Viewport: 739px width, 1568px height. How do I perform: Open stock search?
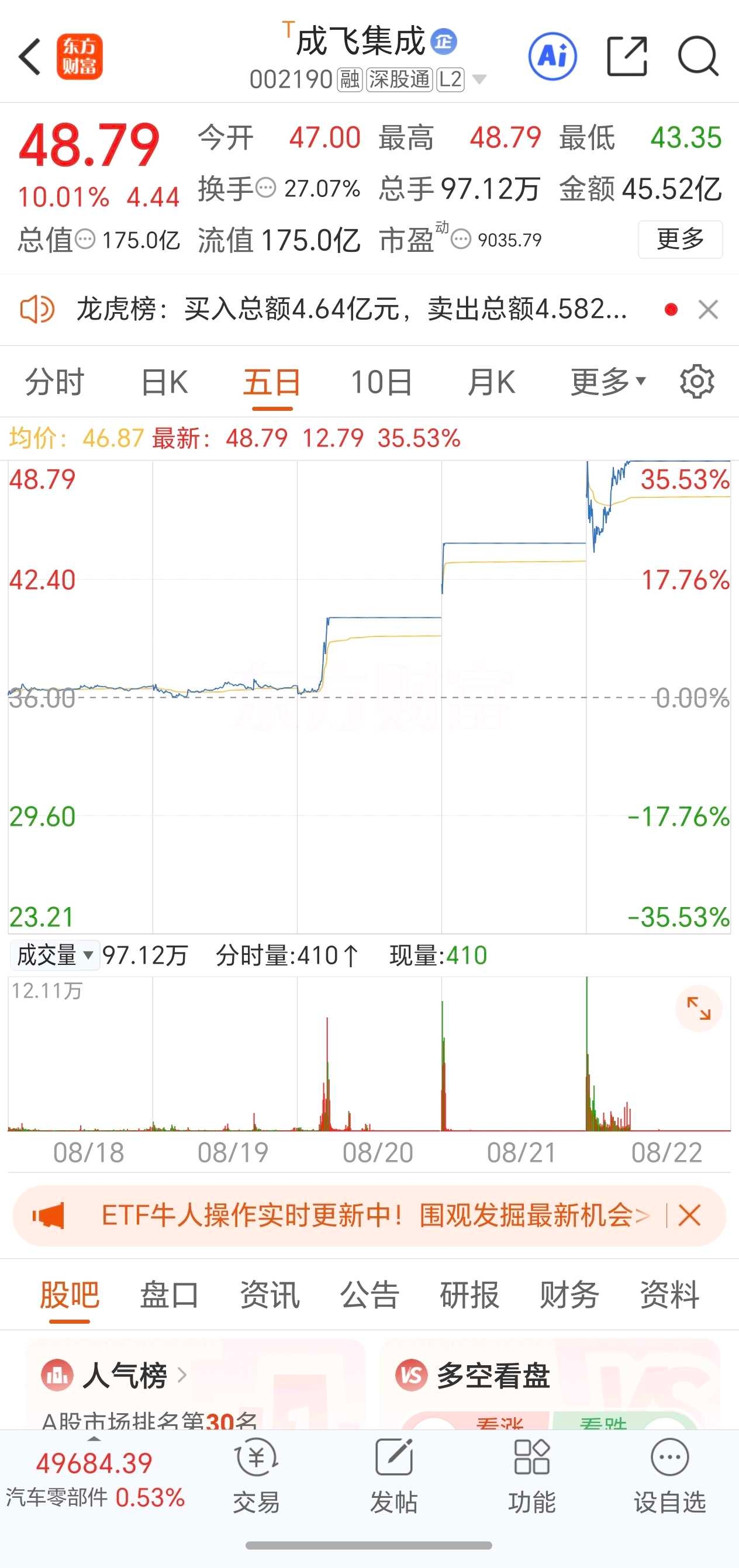[x=698, y=57]
